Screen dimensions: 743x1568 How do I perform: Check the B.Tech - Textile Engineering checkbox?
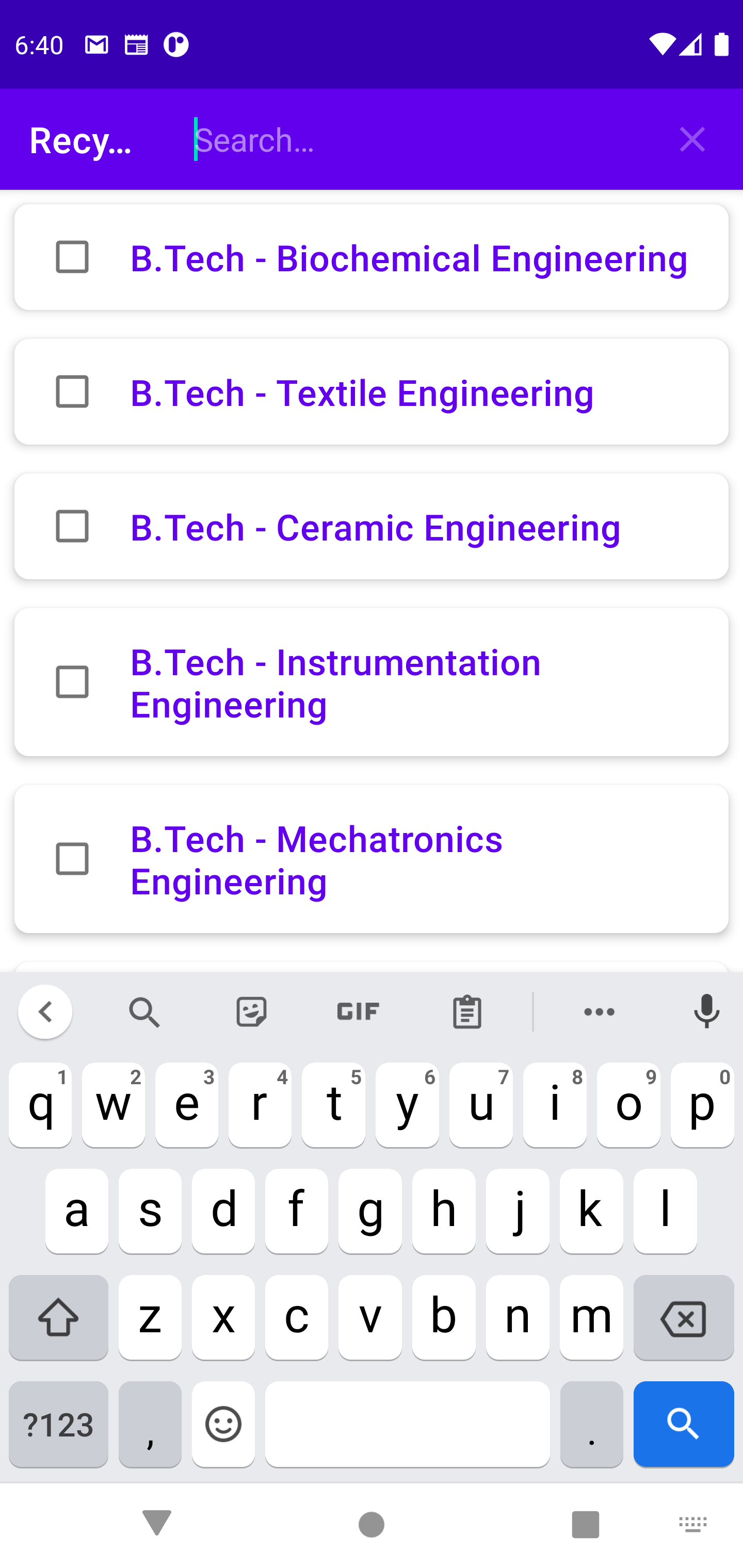click(72, 392)
